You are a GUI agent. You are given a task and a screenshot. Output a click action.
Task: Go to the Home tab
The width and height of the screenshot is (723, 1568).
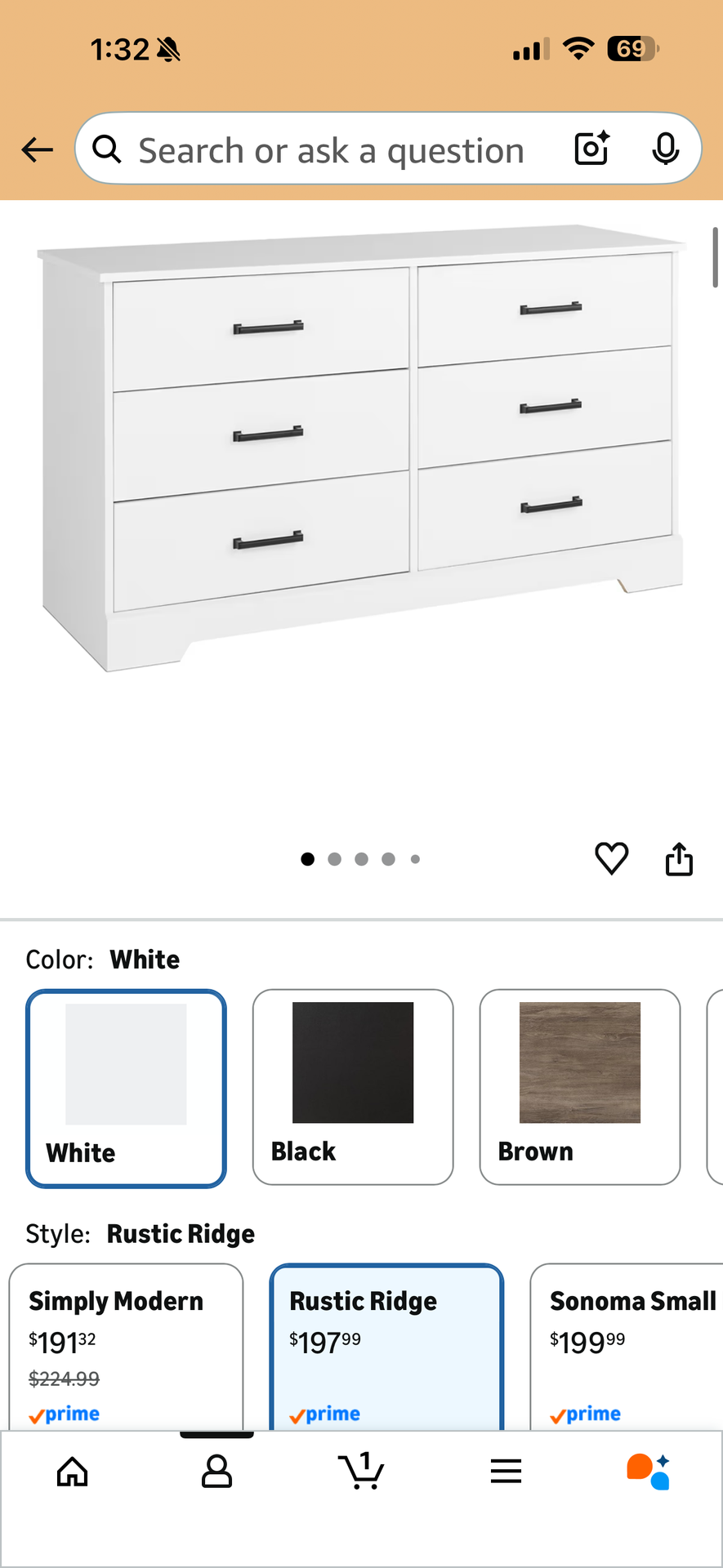73,1472
